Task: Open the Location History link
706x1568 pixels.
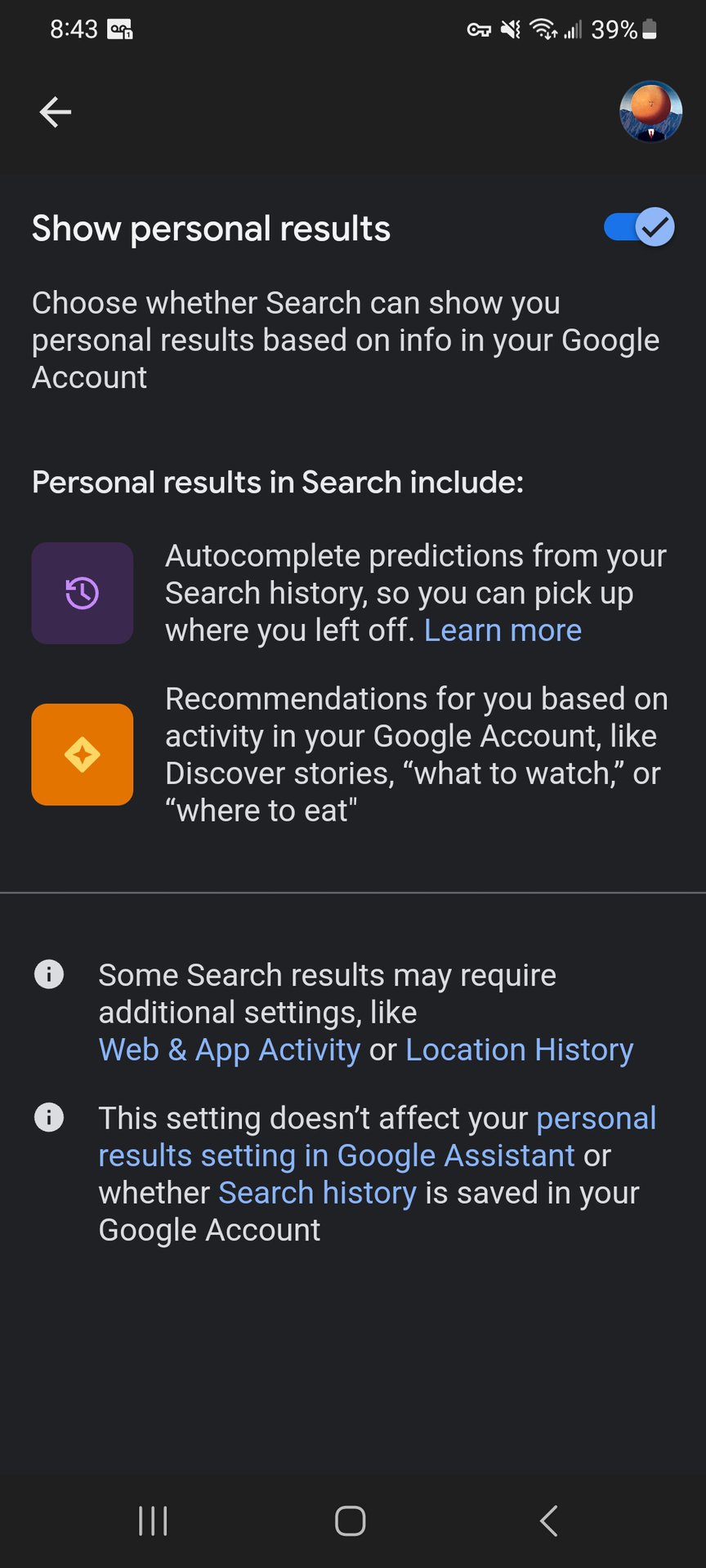Action: click(x=519, y=1049)
